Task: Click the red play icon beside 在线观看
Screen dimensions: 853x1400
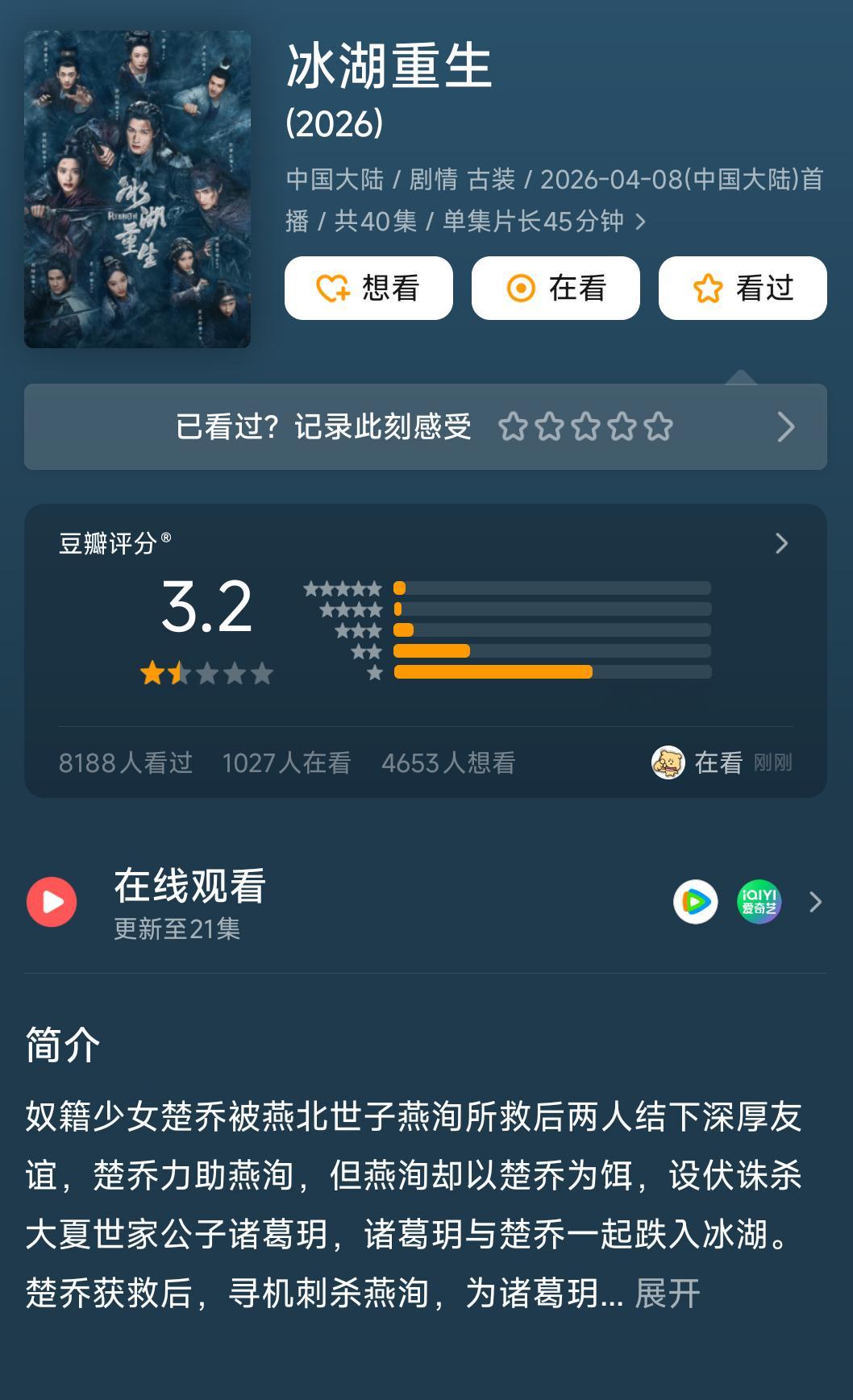Action: pos(52,901)
